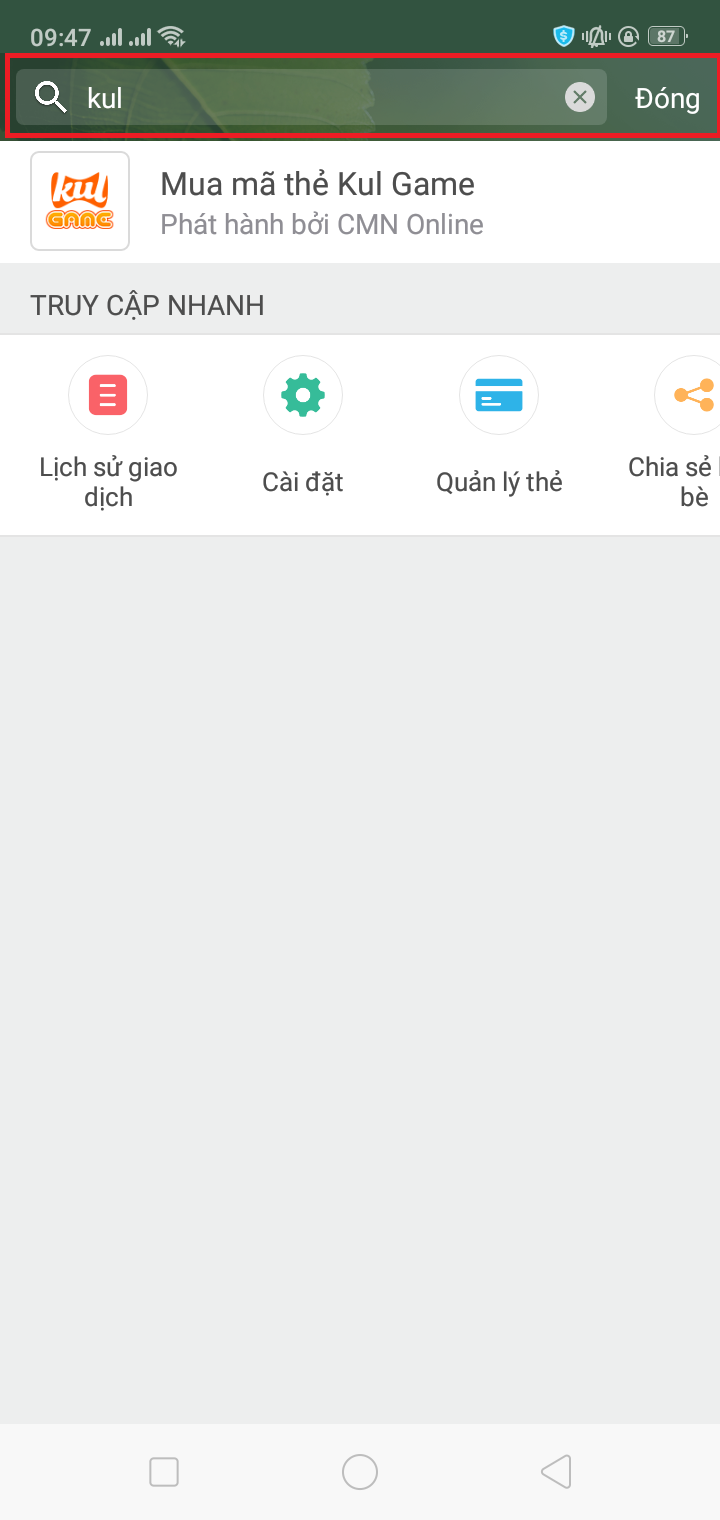Go to the home screen via system home button

click(x=360, y=1472)
